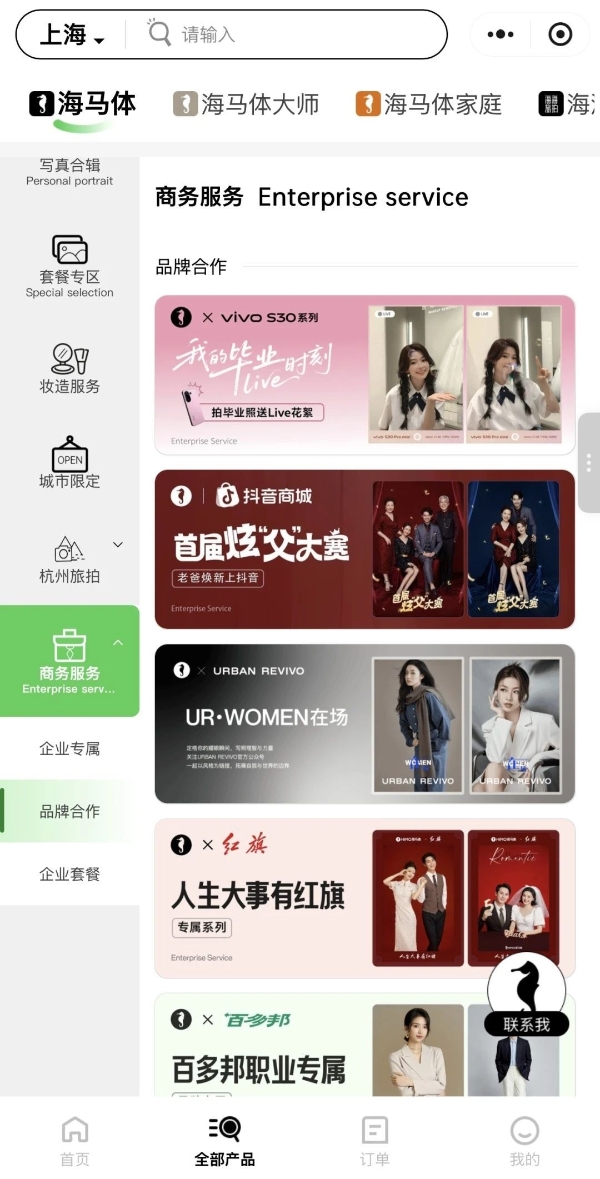Screen dimensions: 600x1179
Task: Collapse the 商务服务 Enterprise service category
Action: (x=117, y=643)
